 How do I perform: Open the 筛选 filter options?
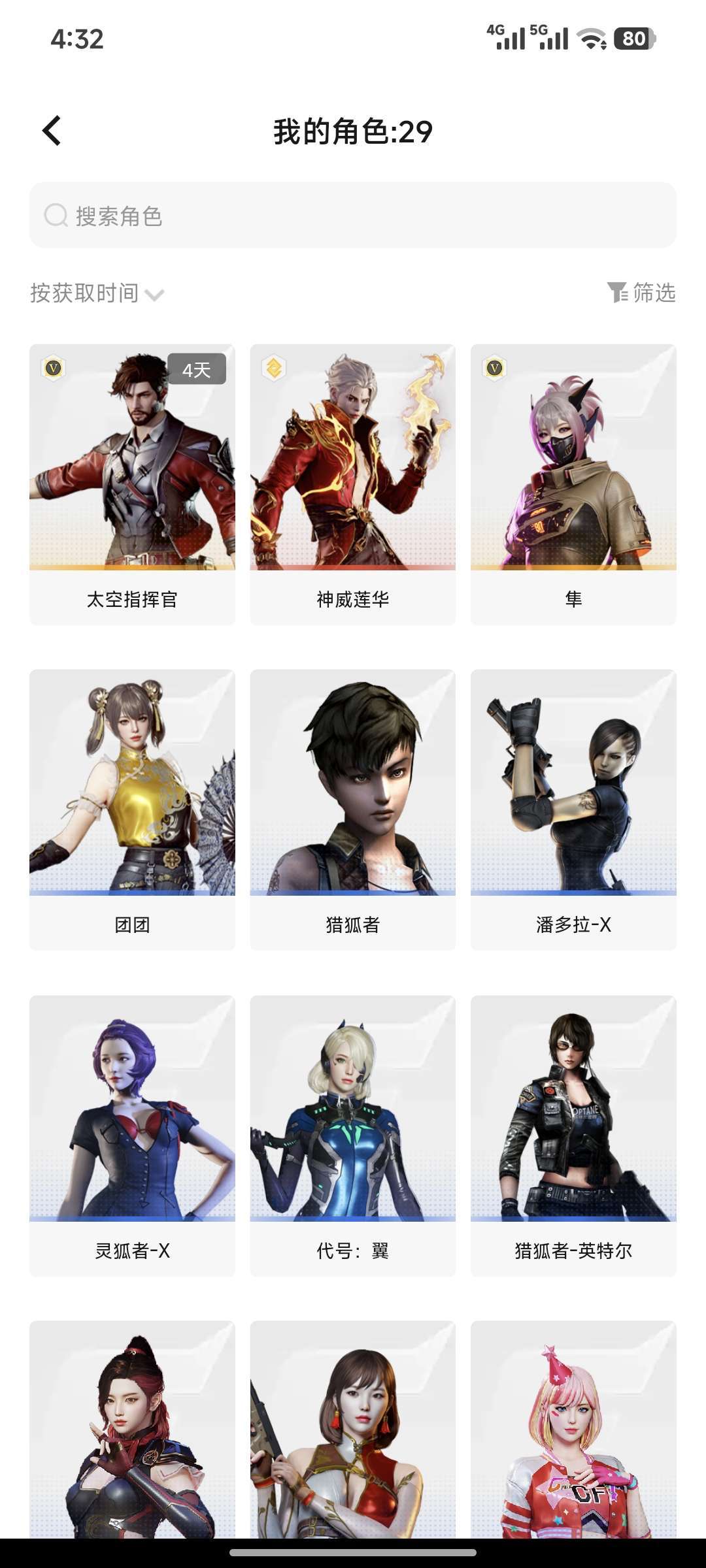pos(654,293)
